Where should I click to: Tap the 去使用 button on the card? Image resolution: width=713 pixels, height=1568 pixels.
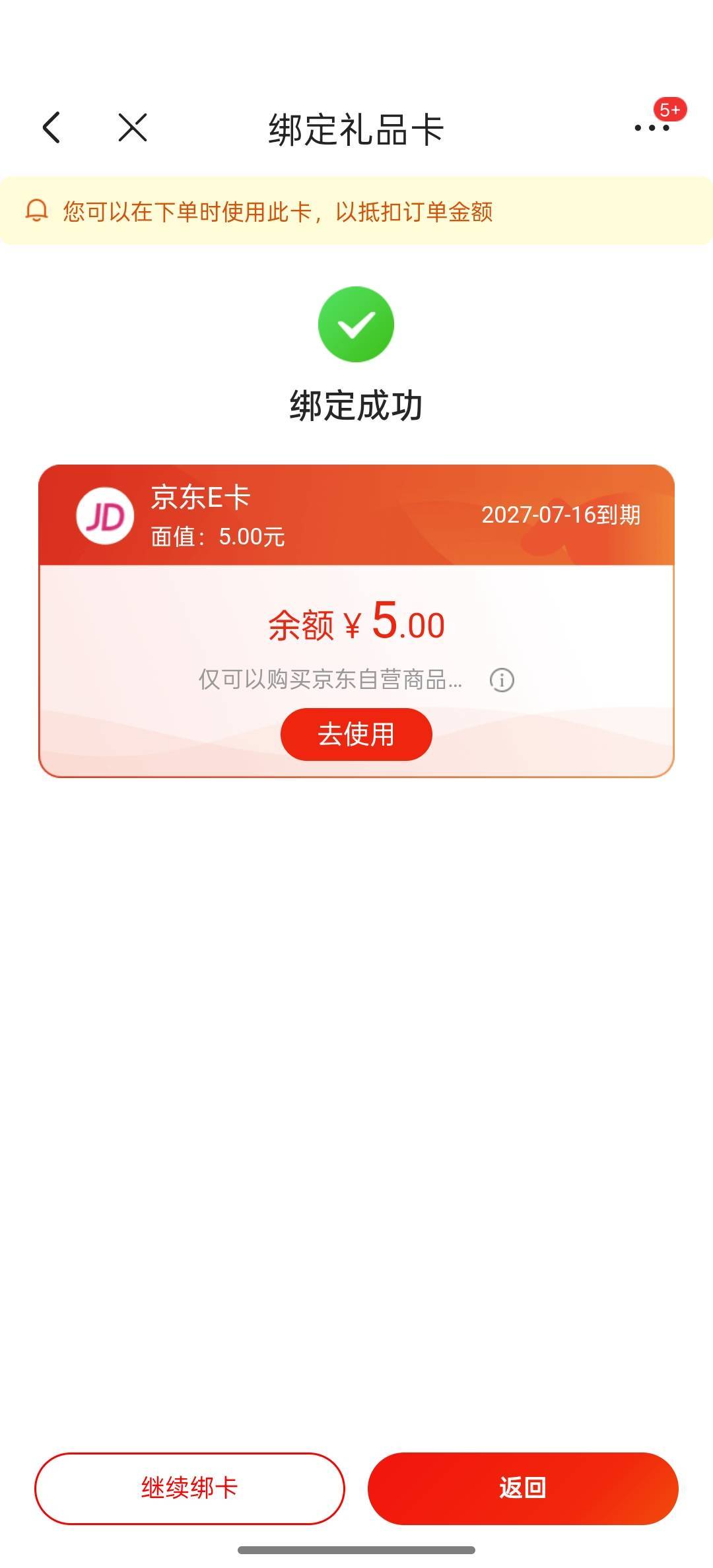pos(356,734)
